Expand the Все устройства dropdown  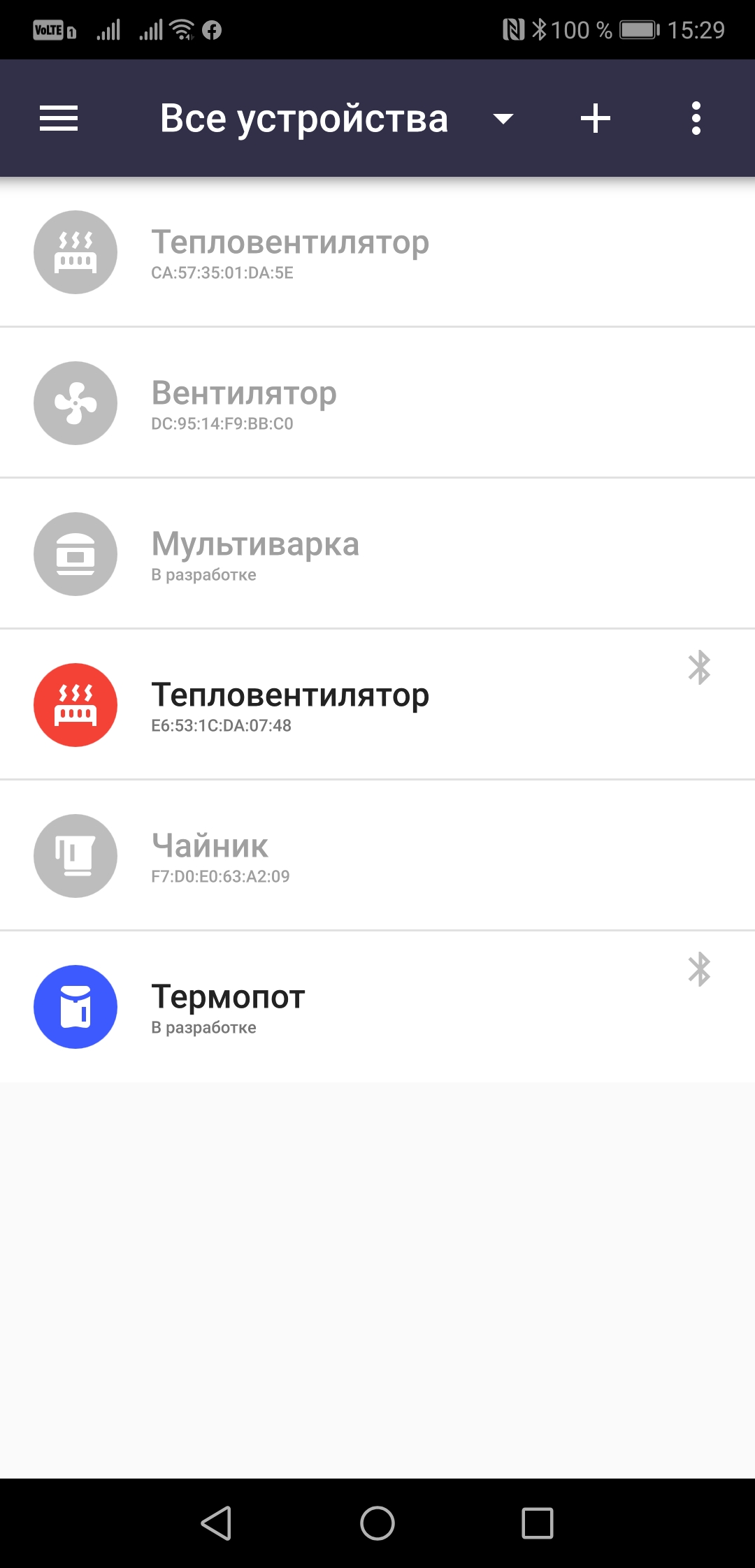click(x=503, y=119)
